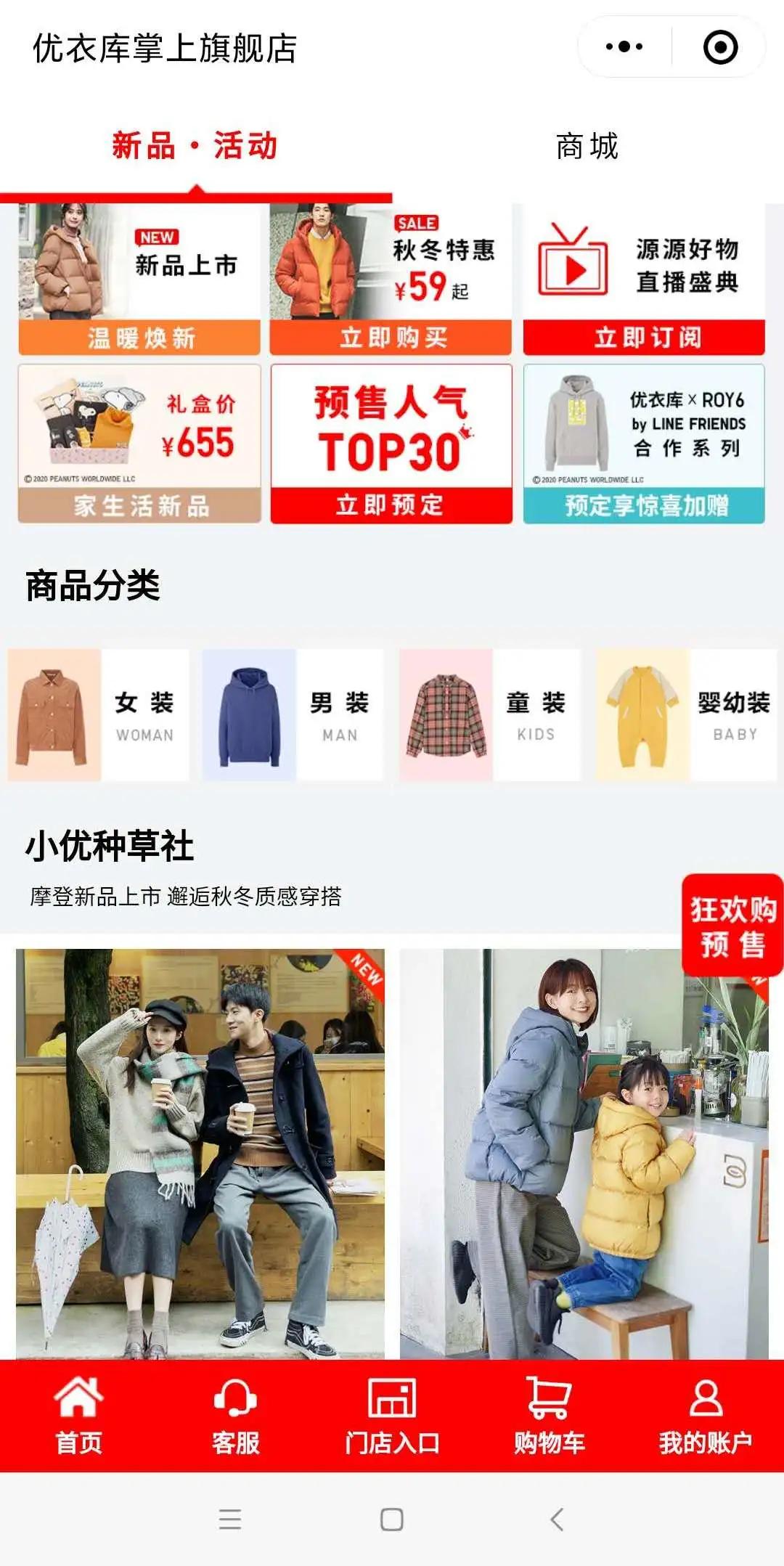The image size is (784, 1566).
Task: Browse the 女装 WOMAN category
Action: pos(99,715)
